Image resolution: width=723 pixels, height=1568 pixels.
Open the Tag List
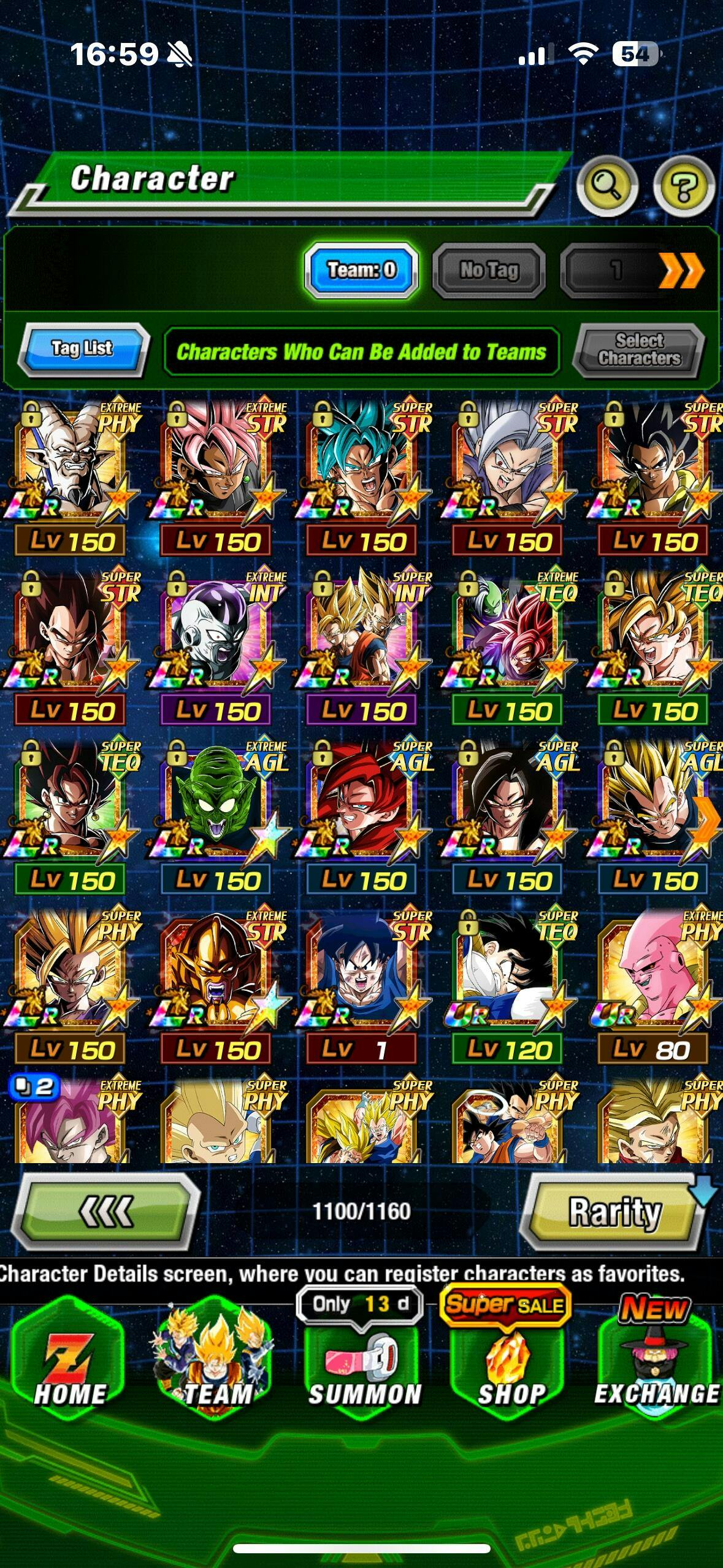tap(83, 349)
